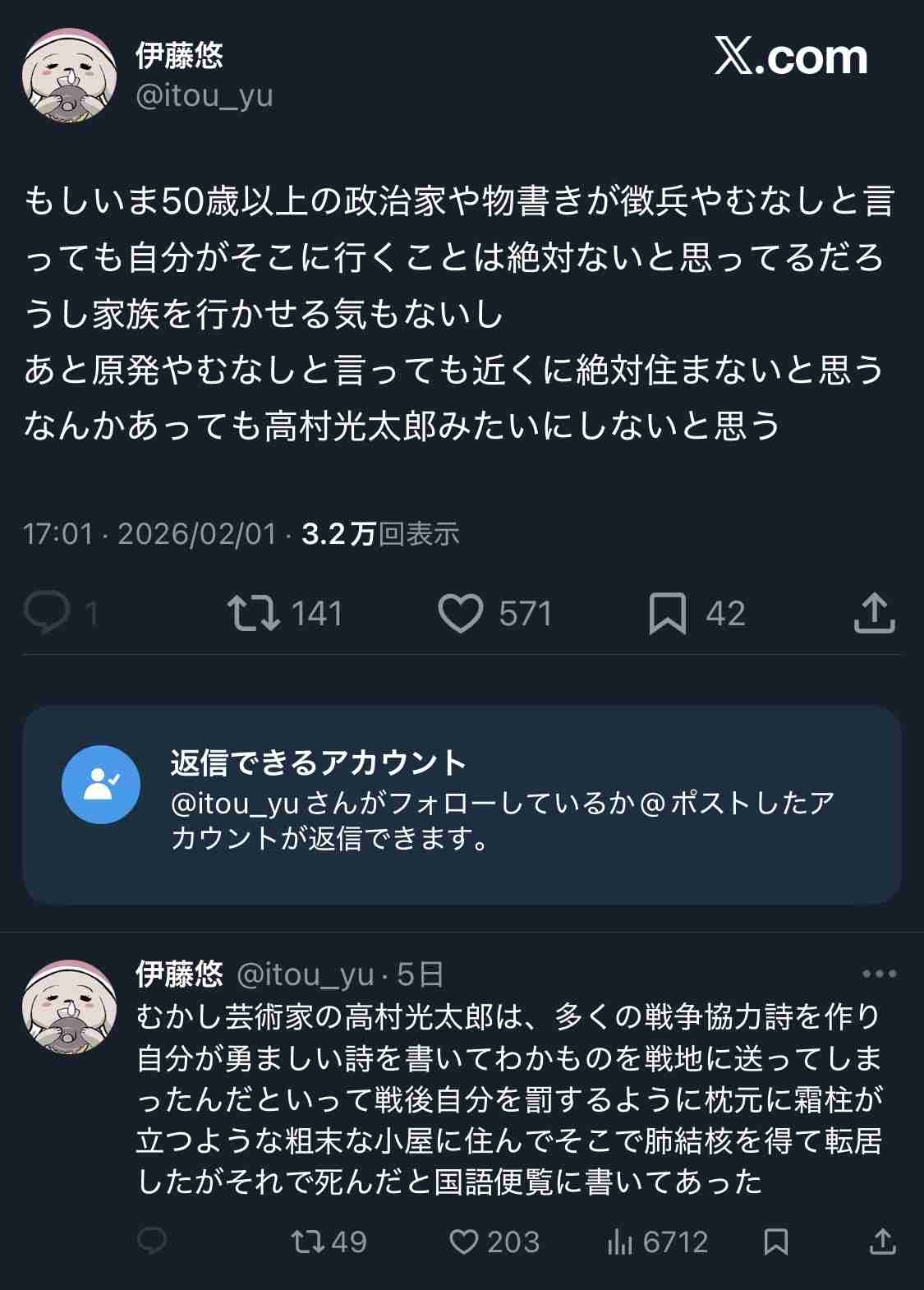Like the main post with 571 likes
The image size is (924, 1290).
pos(460,614)
